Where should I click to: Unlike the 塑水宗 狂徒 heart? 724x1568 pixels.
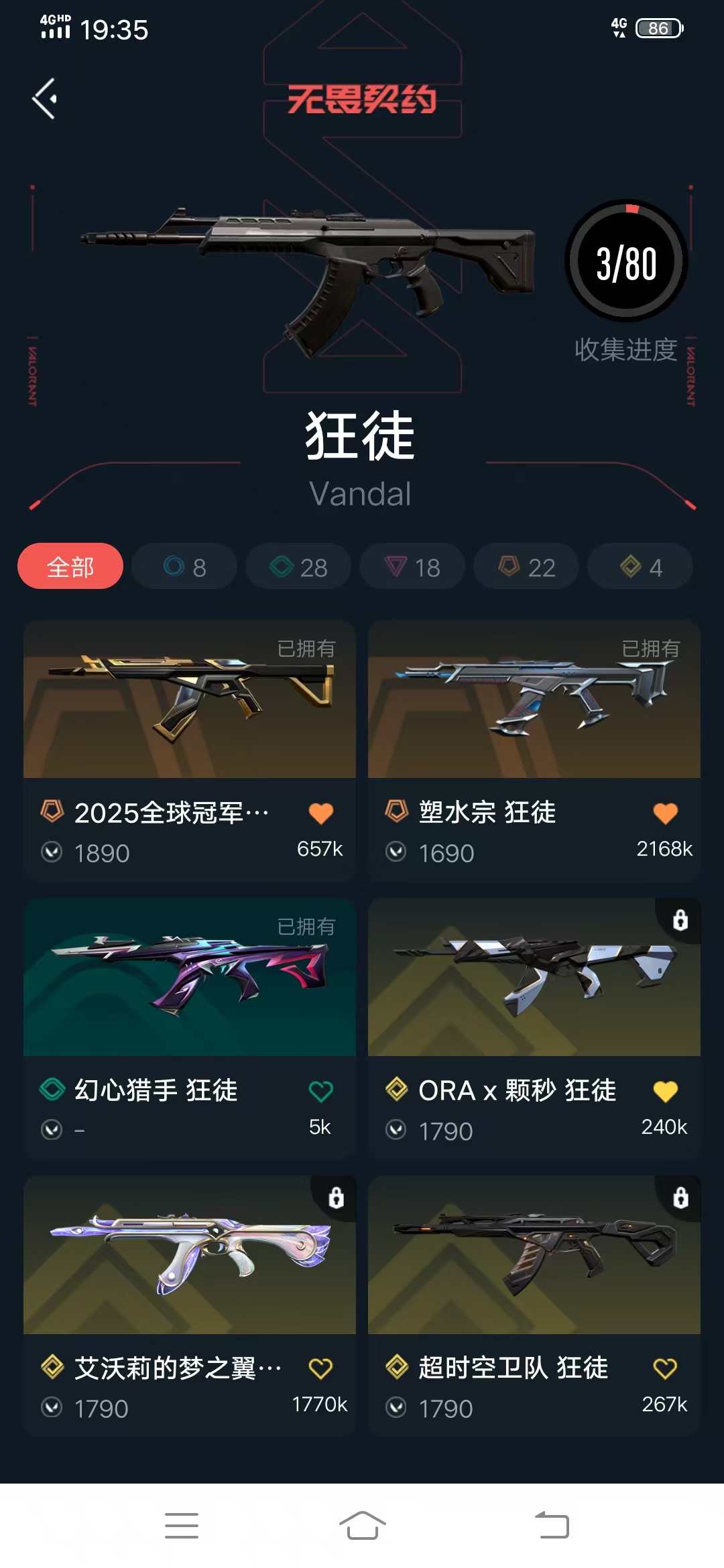pyautogui.click(x=666, y=813)
